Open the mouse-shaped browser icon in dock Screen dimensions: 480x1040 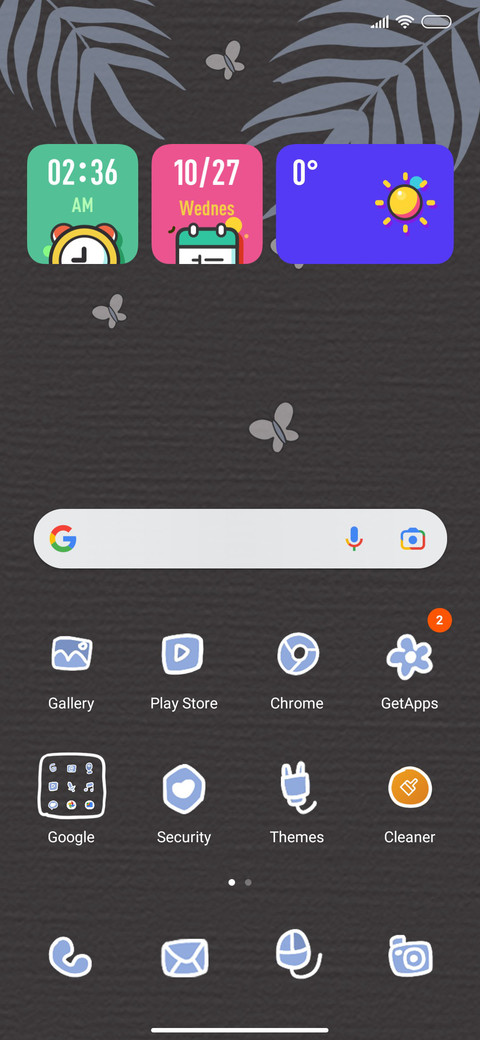pyautogui.click(x=298, y=954)
